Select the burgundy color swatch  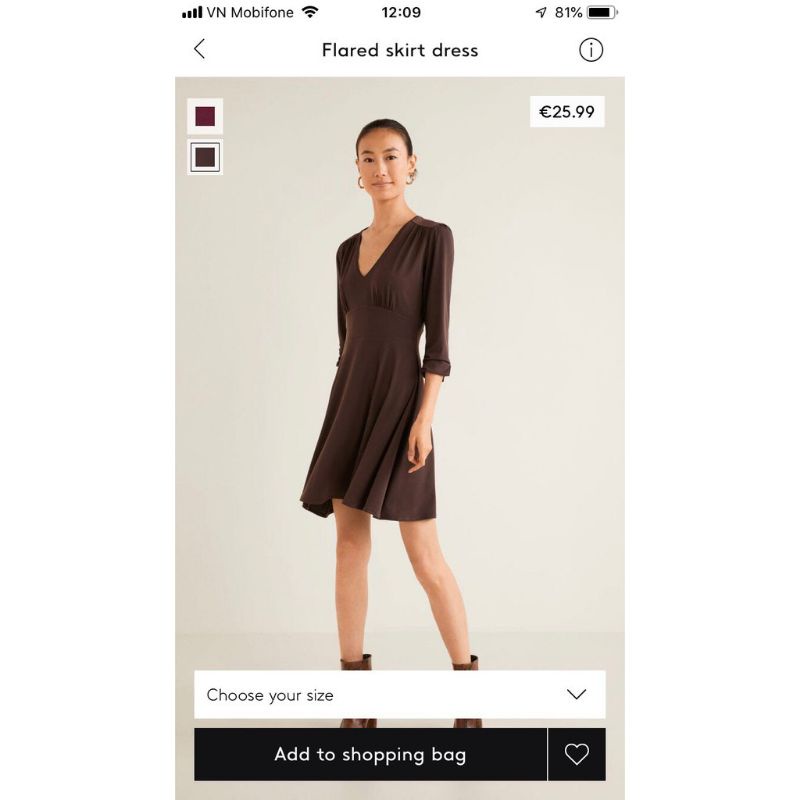(x=205, y=116)
